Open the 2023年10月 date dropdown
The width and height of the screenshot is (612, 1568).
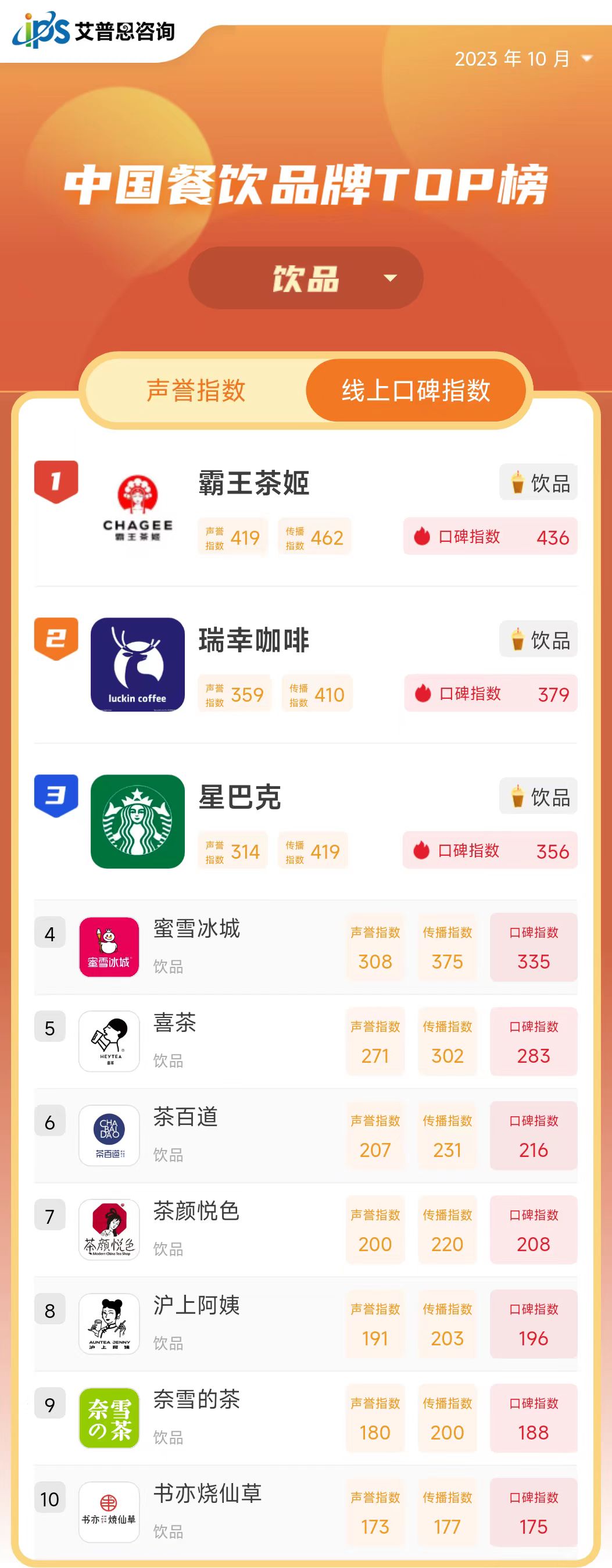[523, 59]
